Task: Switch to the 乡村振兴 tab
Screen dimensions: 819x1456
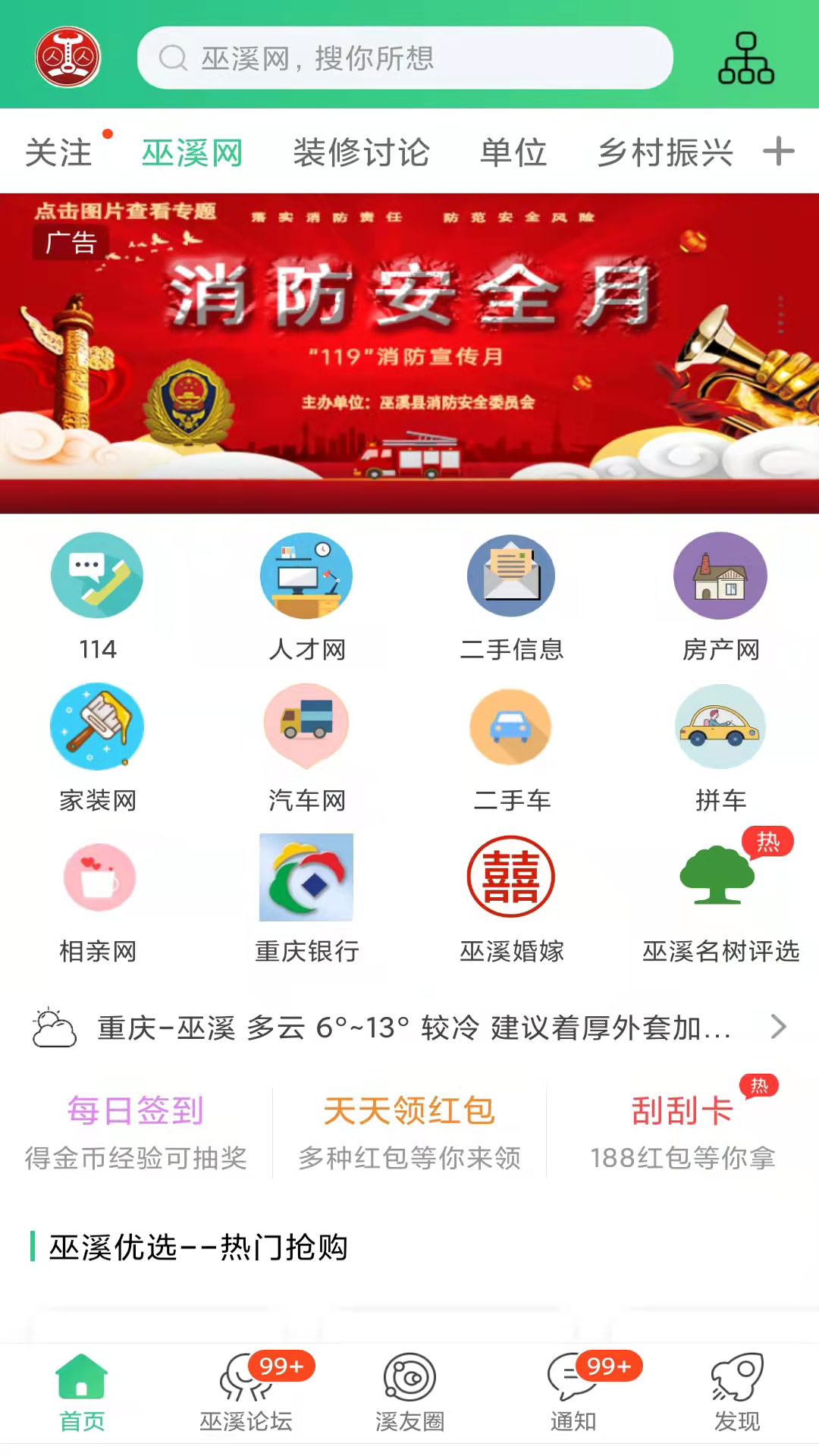Action: click(x=665, y=152)
